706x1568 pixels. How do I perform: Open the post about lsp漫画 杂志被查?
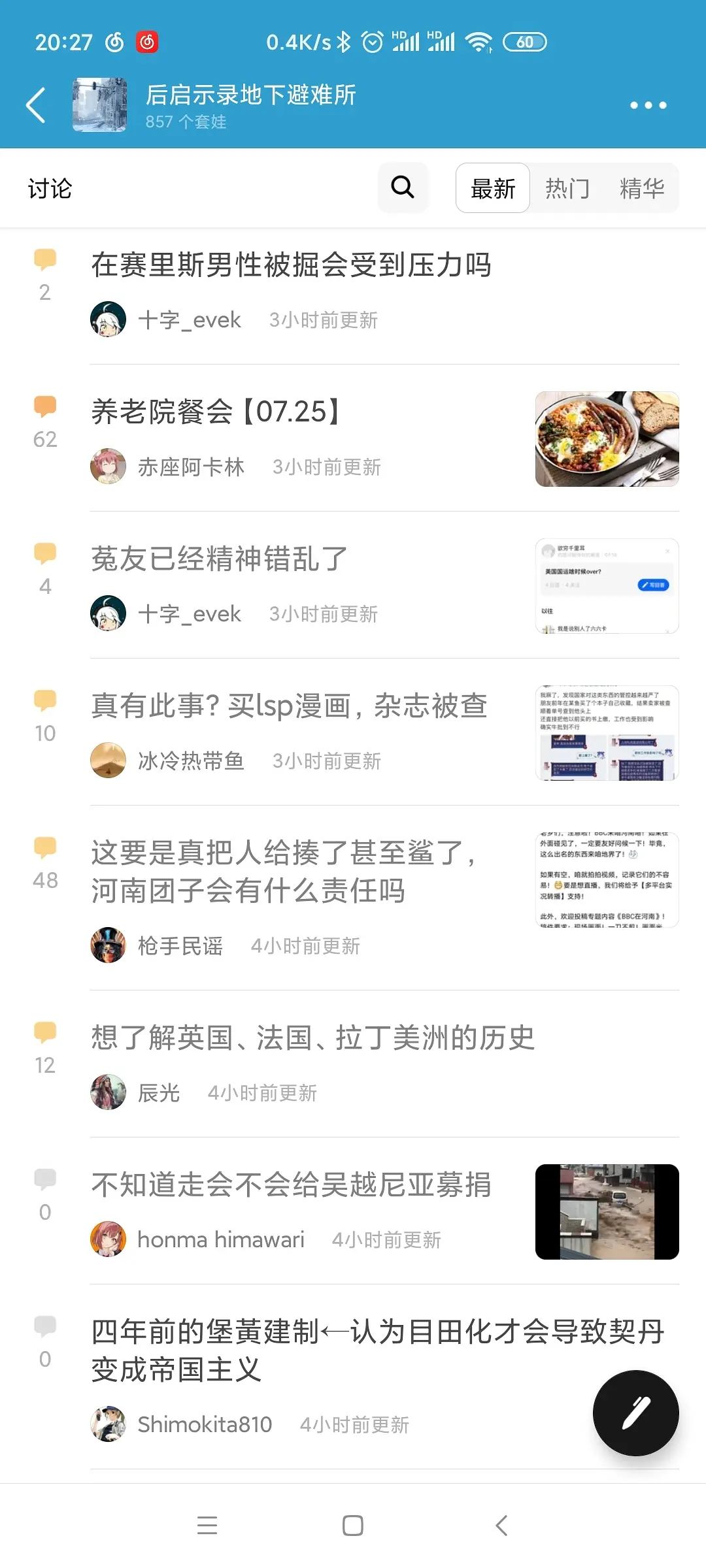tap(289, 706)
